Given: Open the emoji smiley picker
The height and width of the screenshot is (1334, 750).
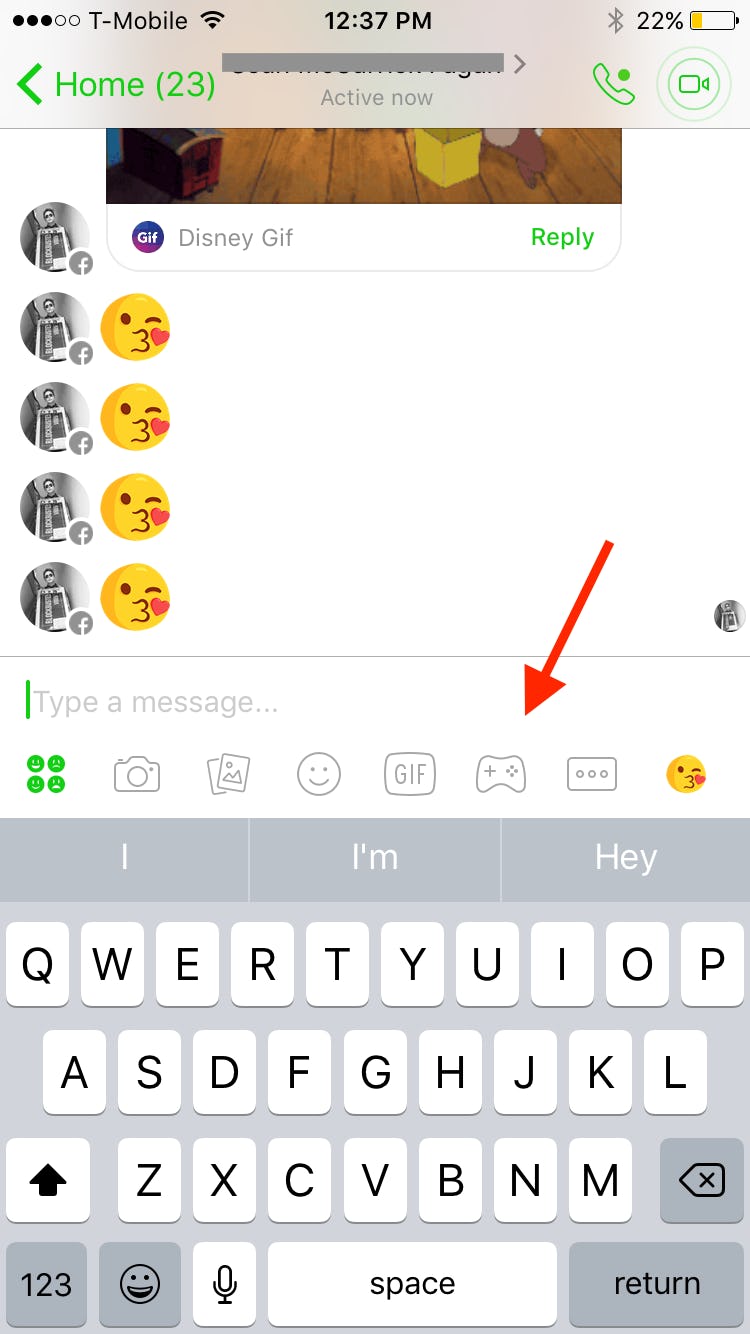Looking at the screenshot, I should tap(318, 773).
